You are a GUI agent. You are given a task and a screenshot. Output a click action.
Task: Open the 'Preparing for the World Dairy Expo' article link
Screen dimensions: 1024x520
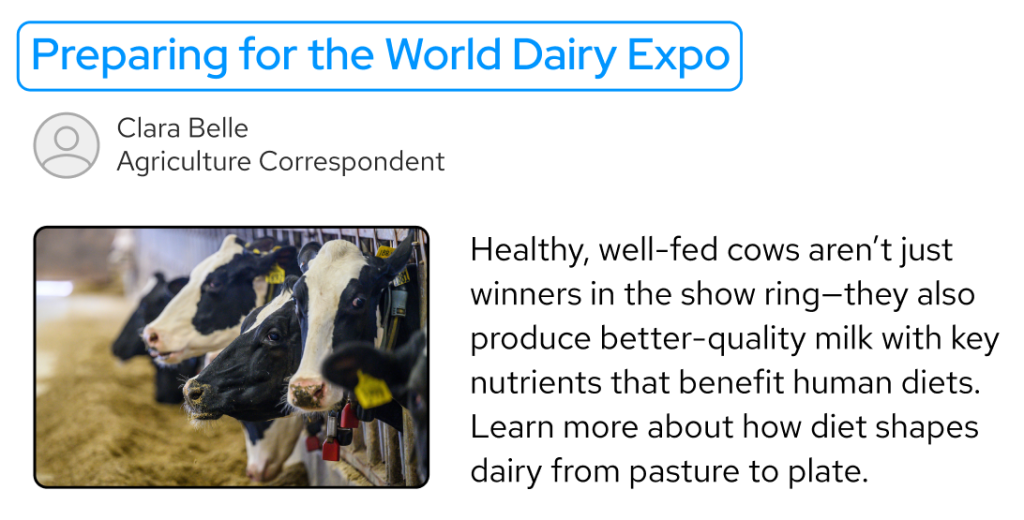pos(380,55)
